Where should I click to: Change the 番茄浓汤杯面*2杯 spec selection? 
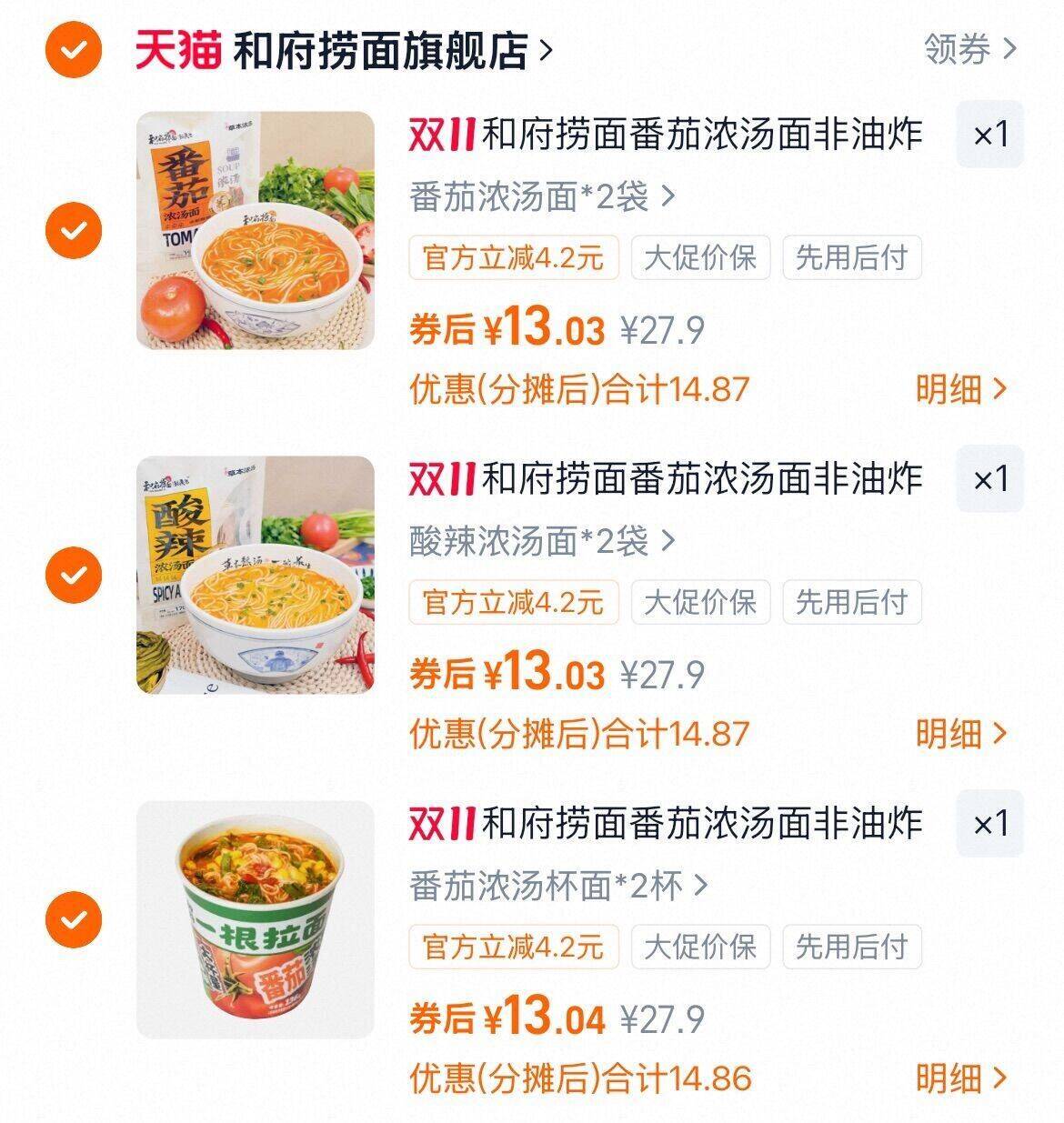coord(557,885)
